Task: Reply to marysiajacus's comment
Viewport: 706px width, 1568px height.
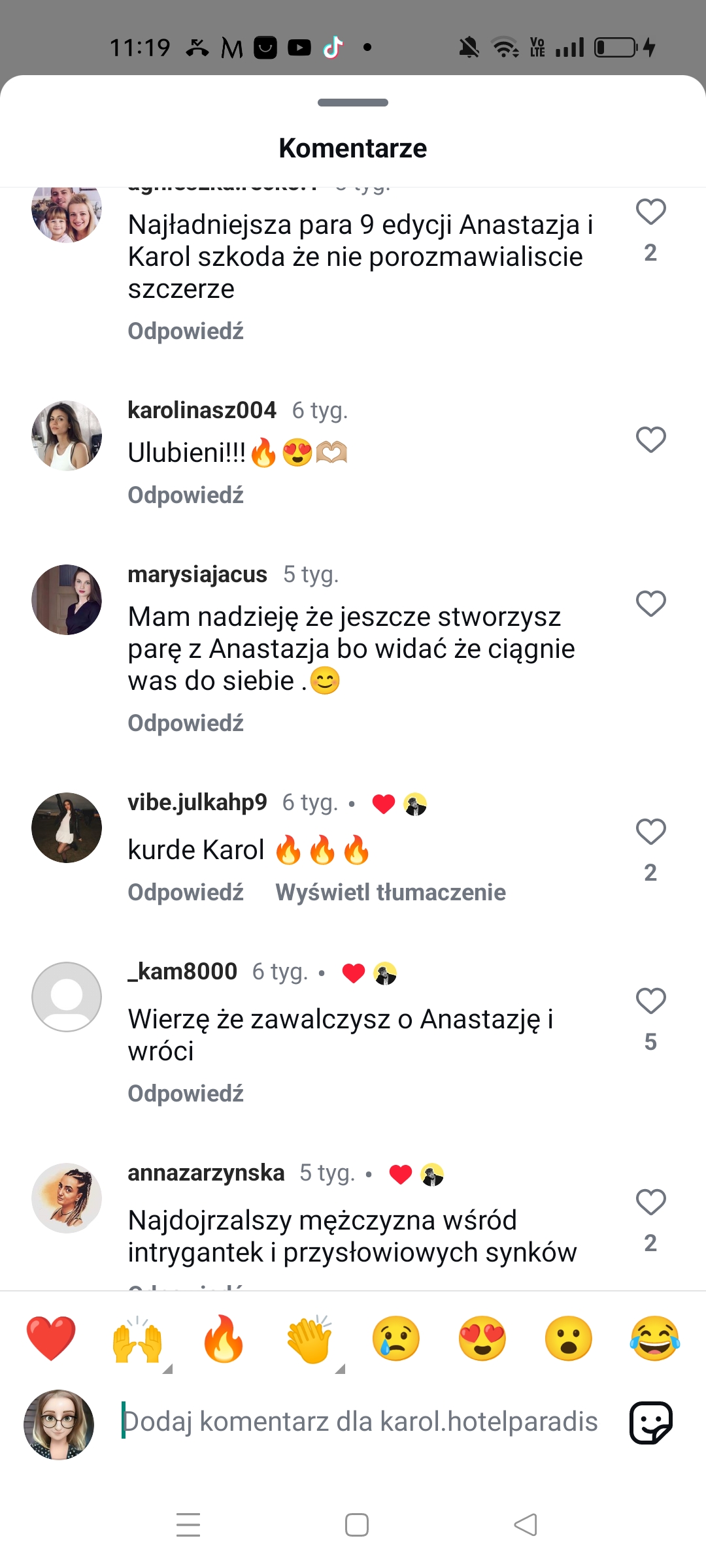Action: click(x=186, y=723)
